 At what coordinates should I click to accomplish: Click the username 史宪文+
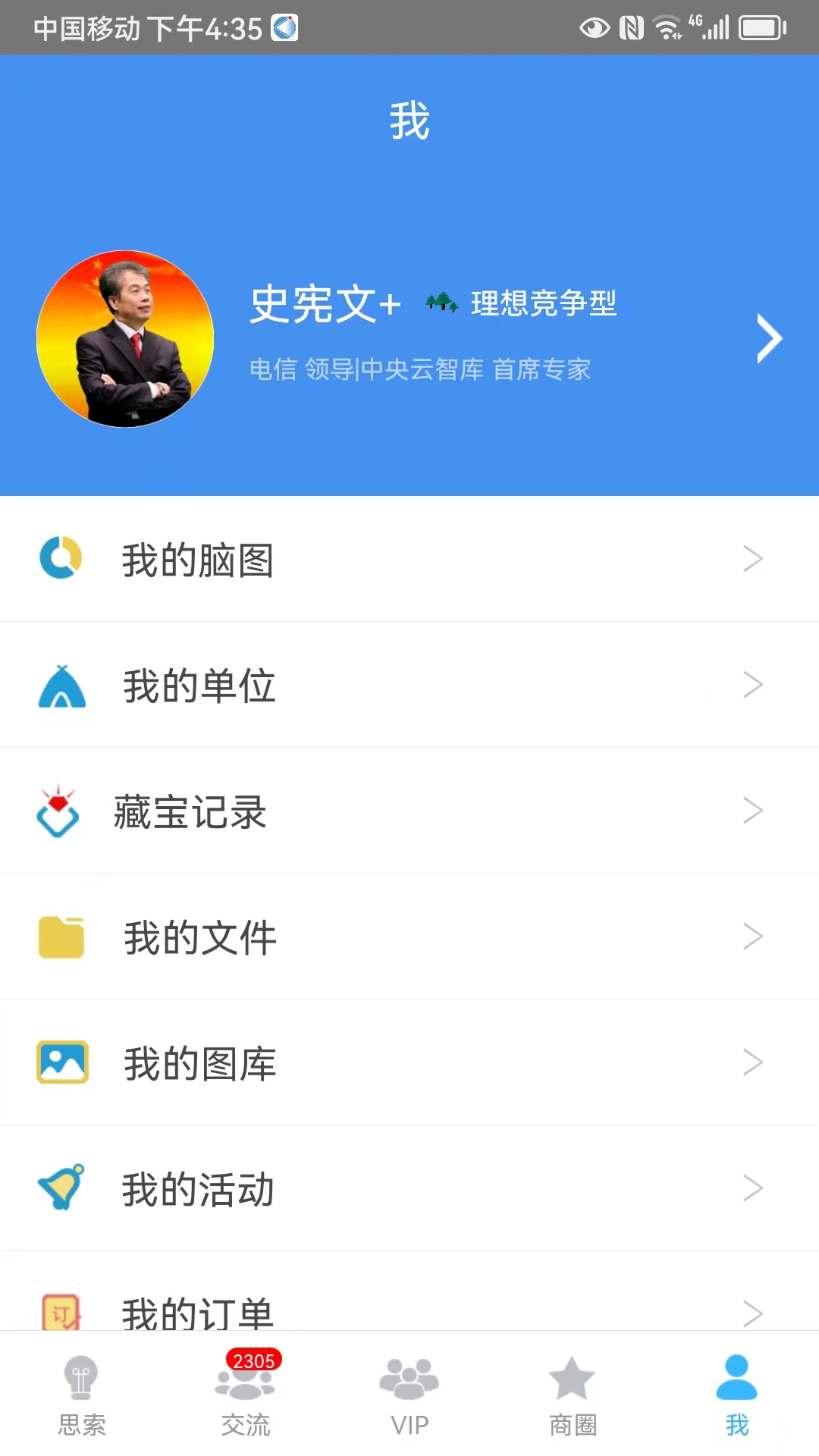click(x=325, y=303)
